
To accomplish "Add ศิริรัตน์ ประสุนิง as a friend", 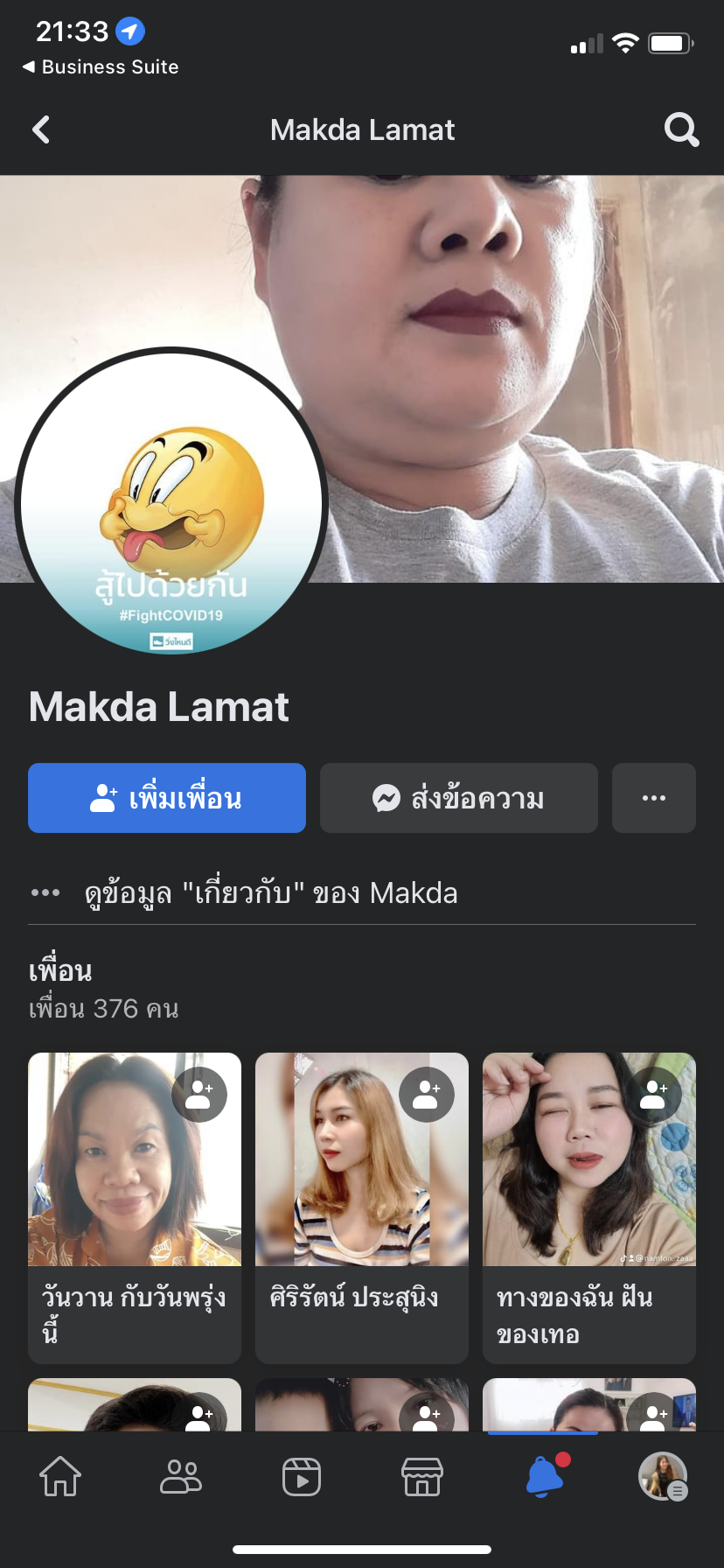I will coord(427,1095).
